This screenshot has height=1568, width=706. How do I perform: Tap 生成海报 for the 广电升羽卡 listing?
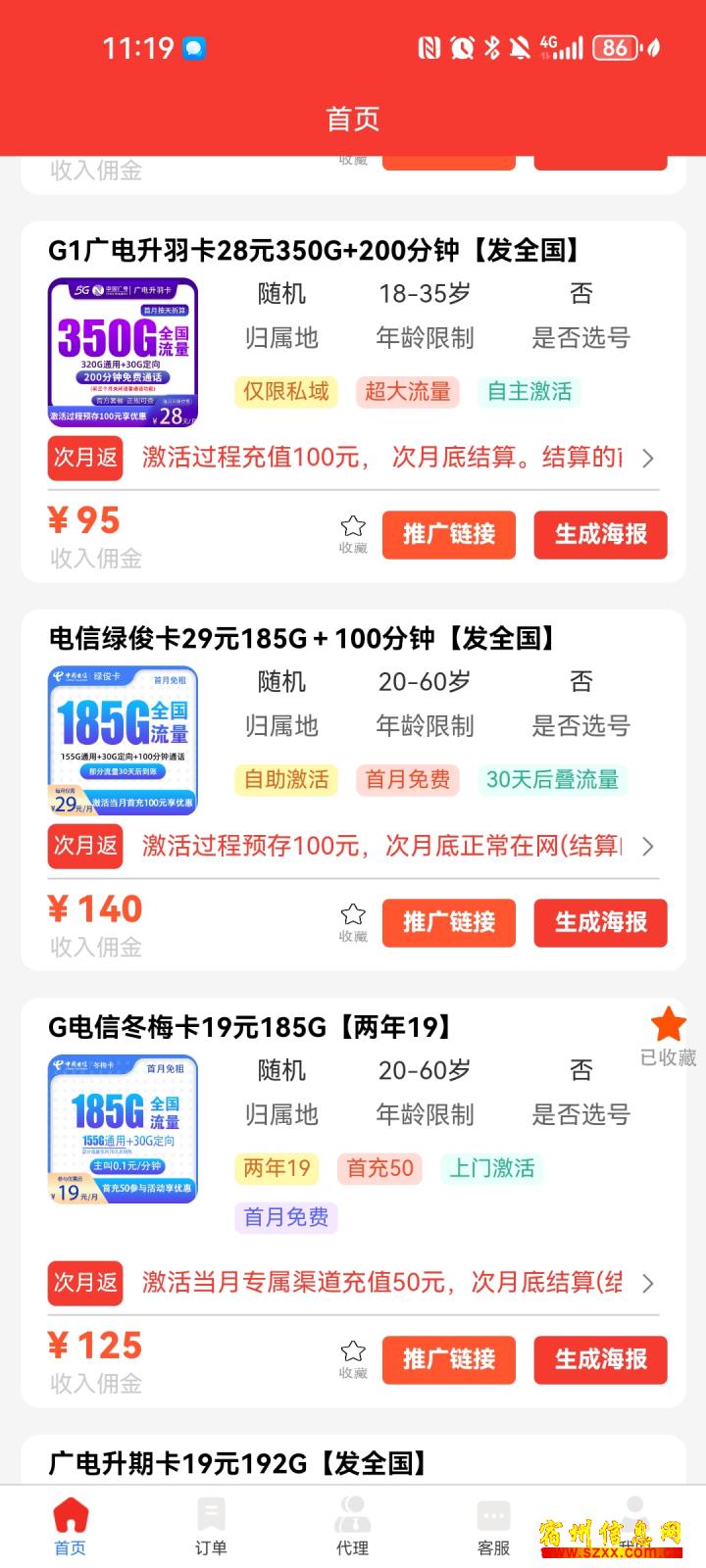pyautogui.click(x=600, y=535)
